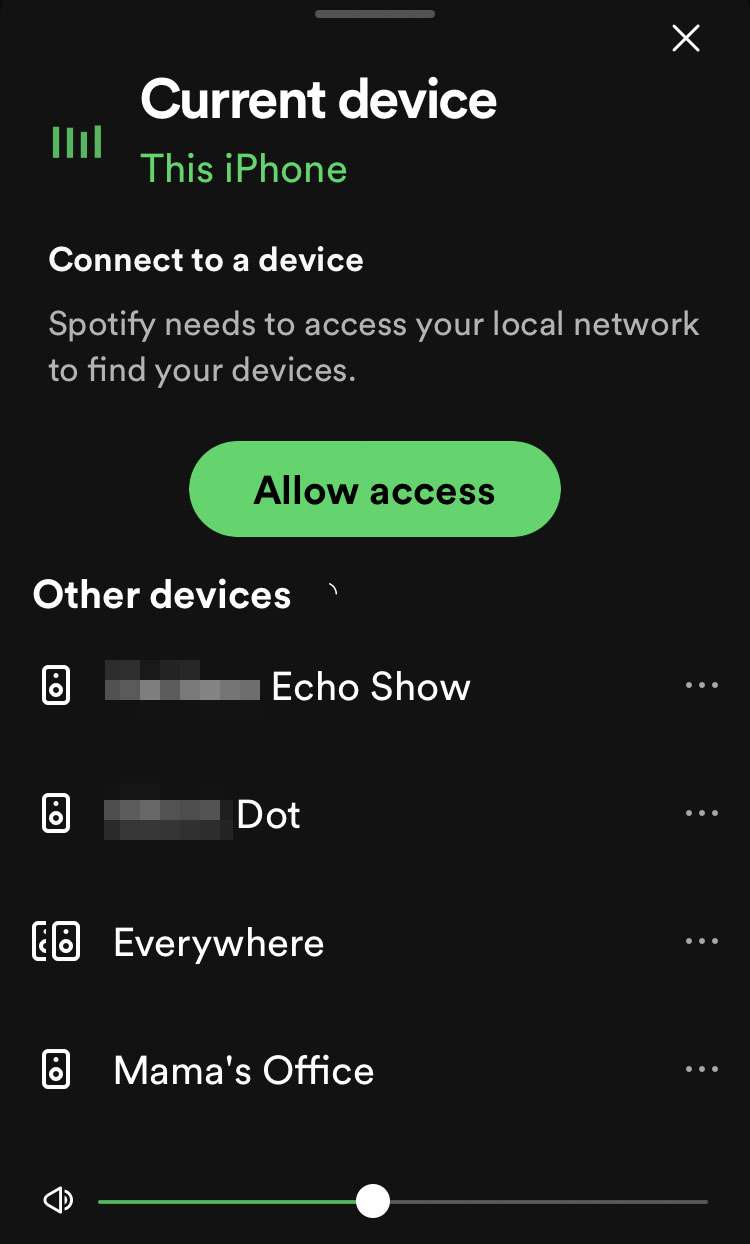Open the three-dot menu for Echo Show

click(x=702, y=685)
